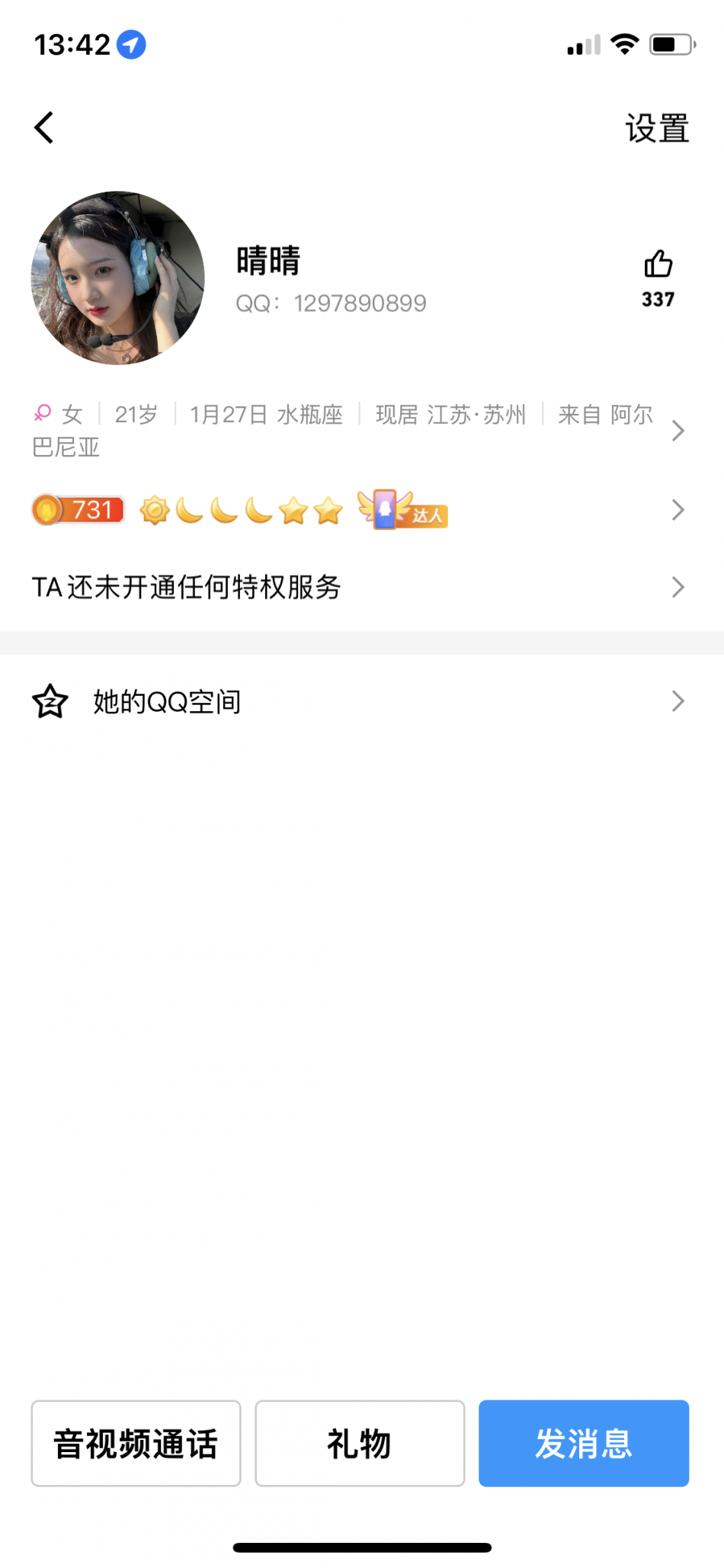Tap 发消息 to message 晴晴
This screenshot has width=724, height=1568.
coord(584,1443)
